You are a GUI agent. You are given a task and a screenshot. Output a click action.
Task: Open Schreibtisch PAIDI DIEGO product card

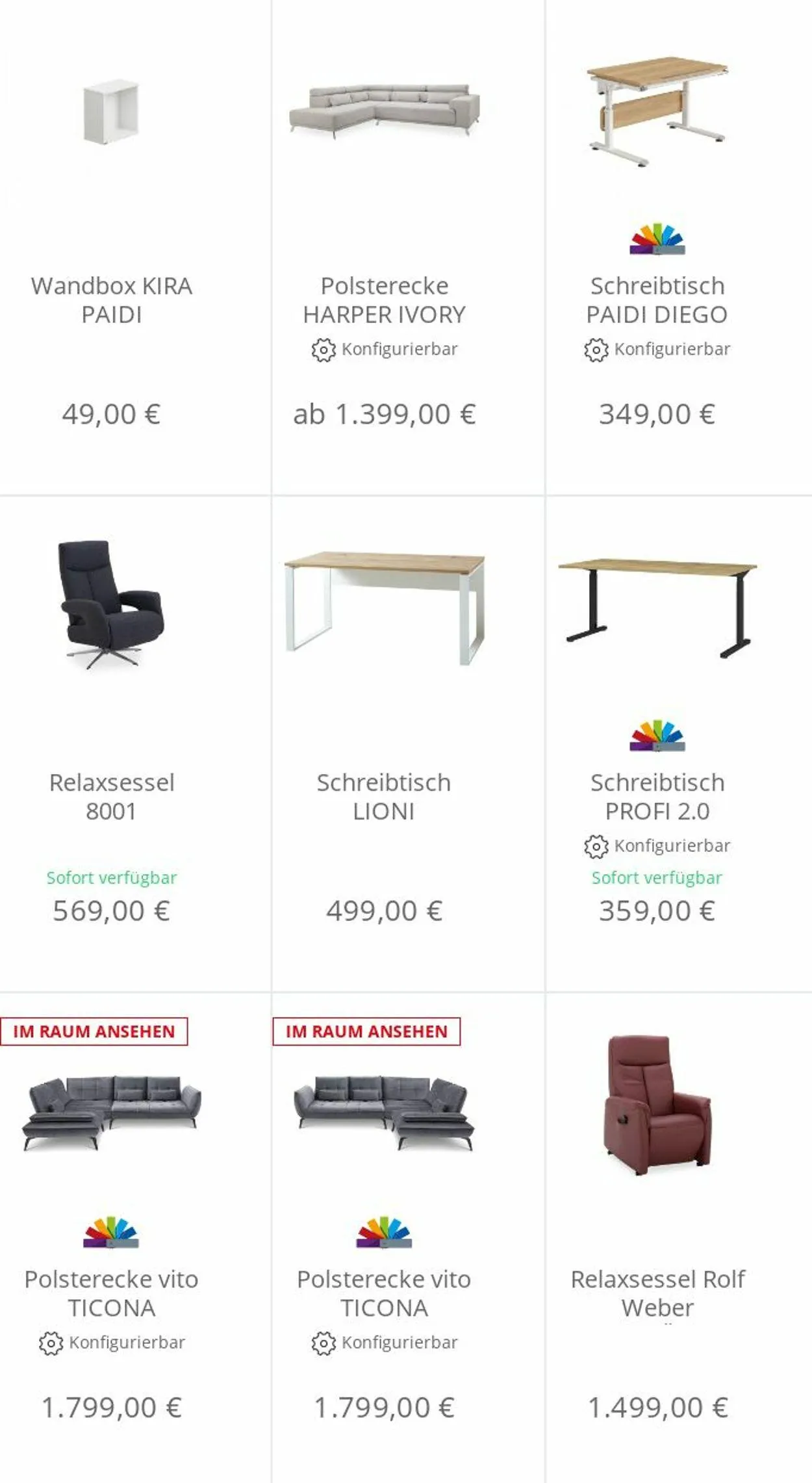657,300
